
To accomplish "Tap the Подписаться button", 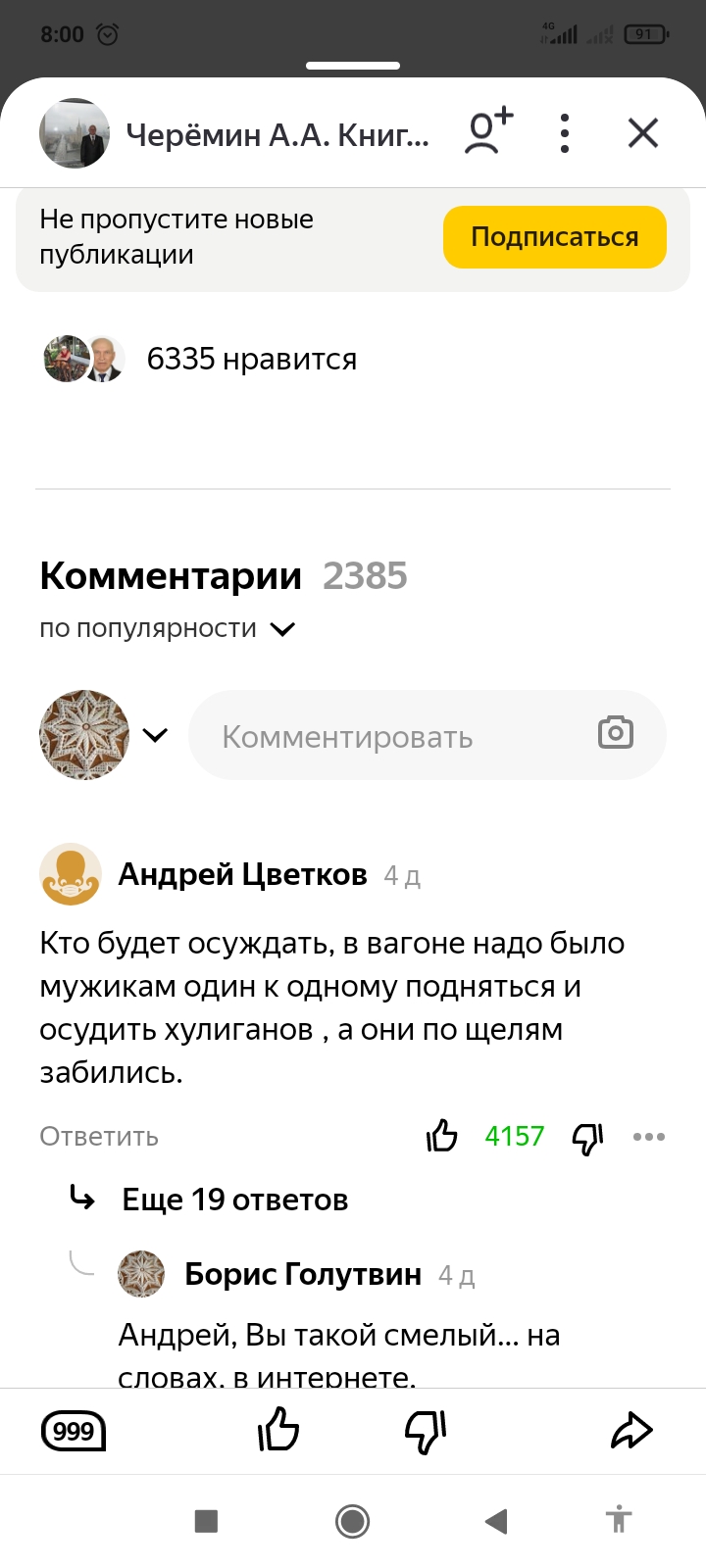I will pos(554,237).
